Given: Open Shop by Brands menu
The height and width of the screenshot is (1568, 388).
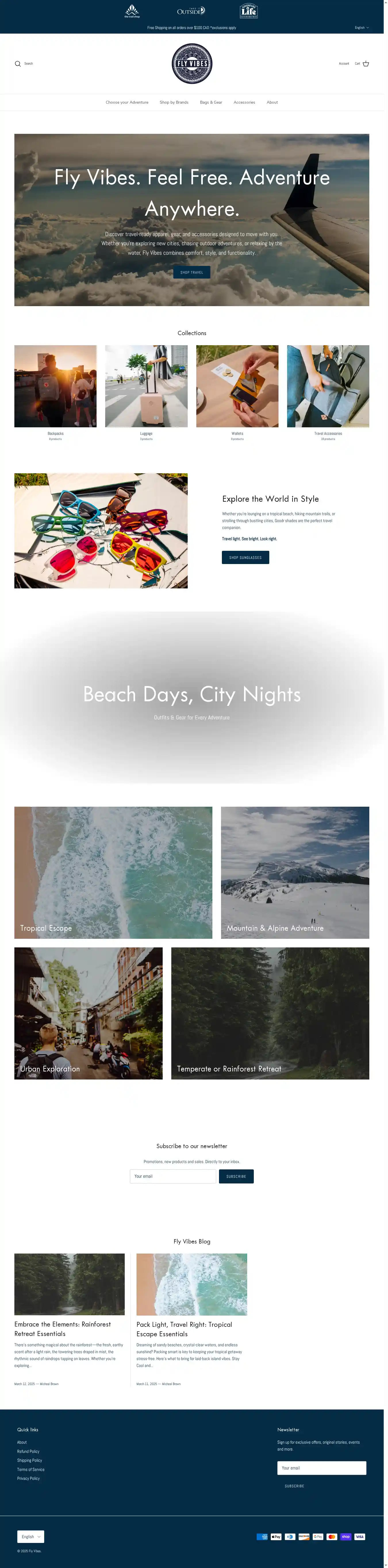Looking at the screenshot, I should coord(174,102).
